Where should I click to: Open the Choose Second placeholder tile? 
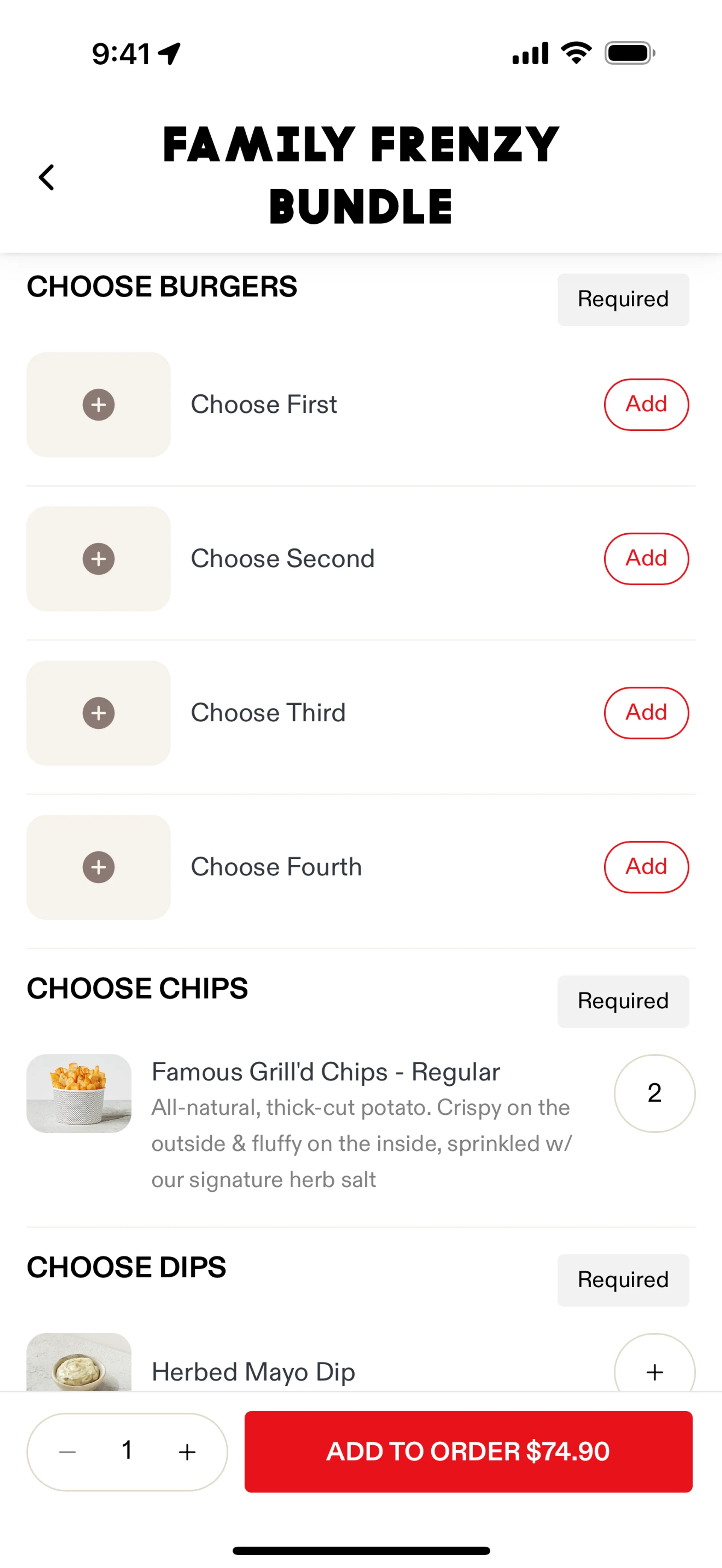(x=99, y=559)
